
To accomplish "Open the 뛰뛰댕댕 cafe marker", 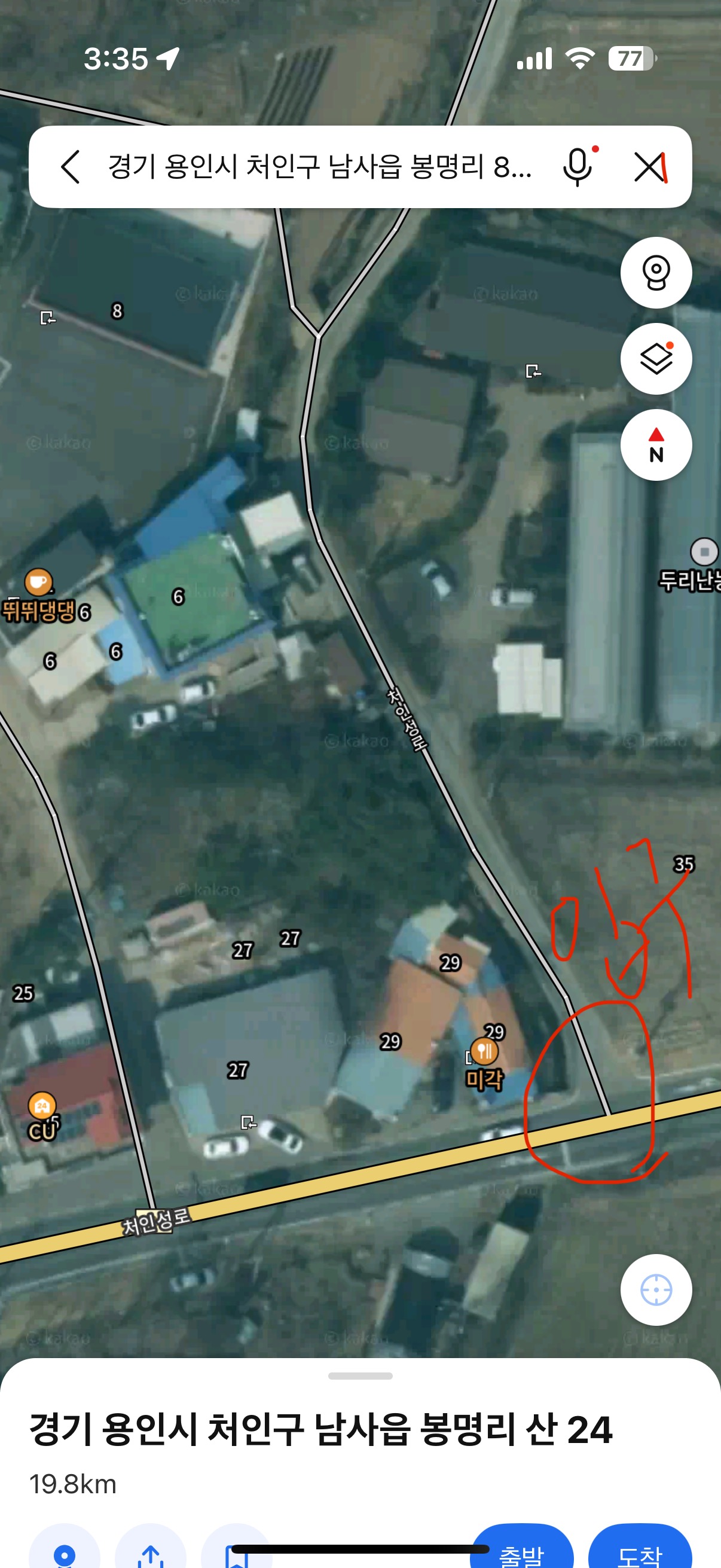I will coord(38,582).
